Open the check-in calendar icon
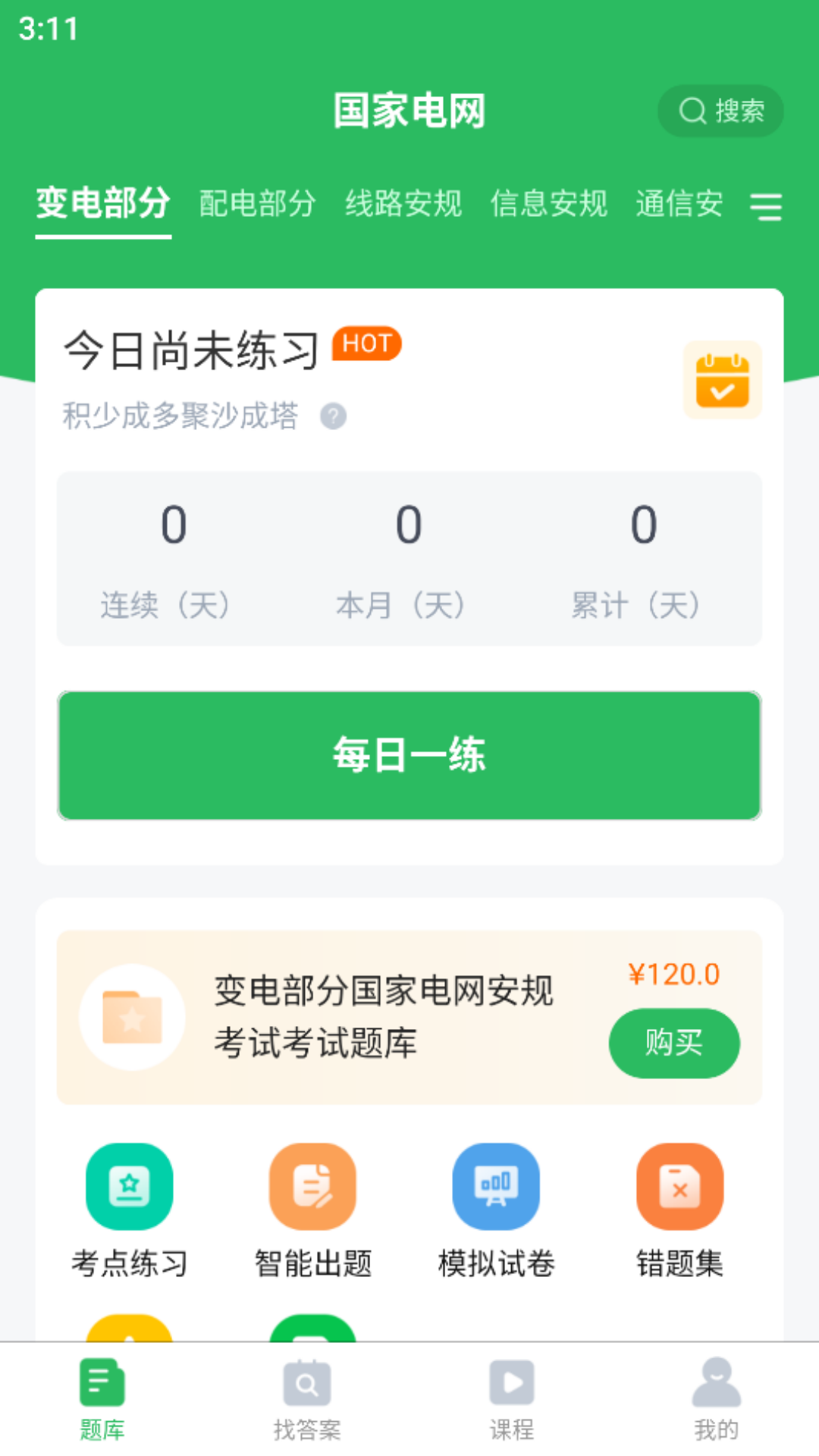Viewport: 819px width, 1456px height. click(x=723, y=380)
